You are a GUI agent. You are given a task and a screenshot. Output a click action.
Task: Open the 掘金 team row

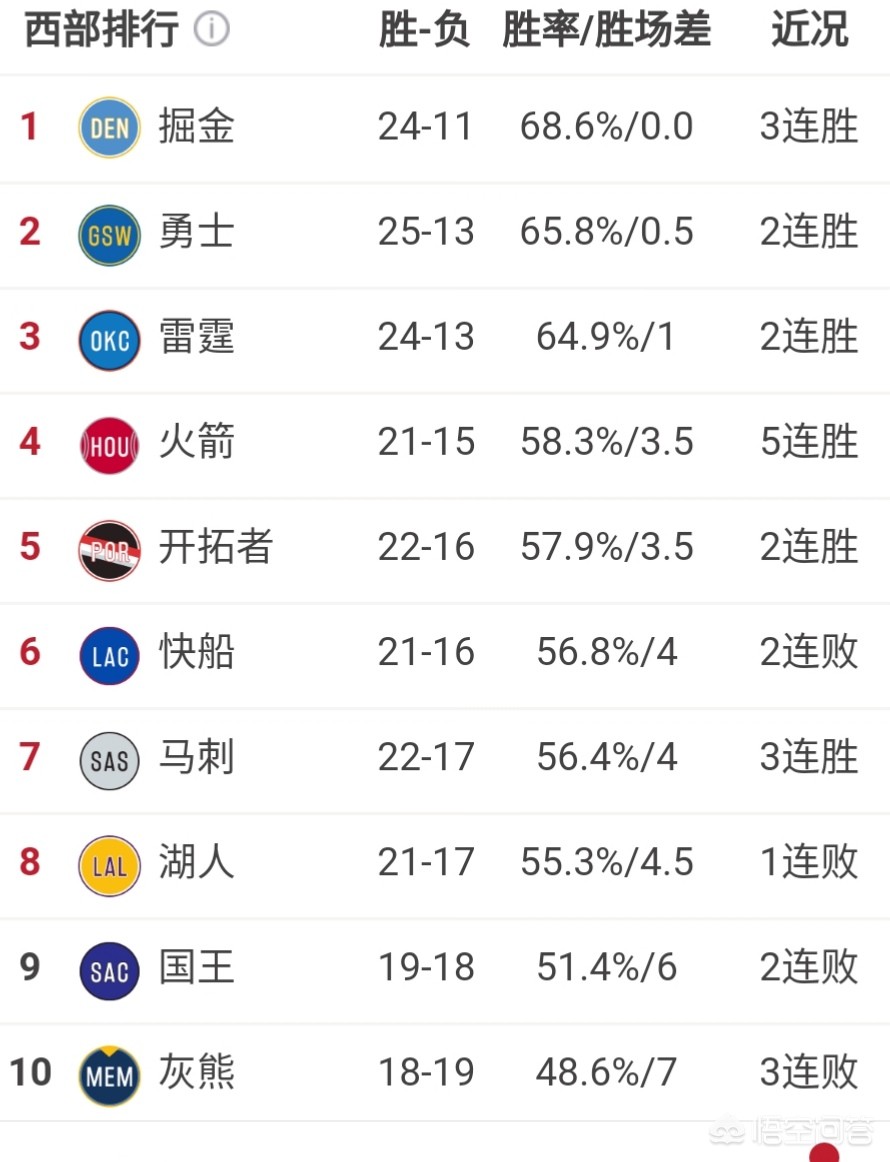tap(196, 127)
